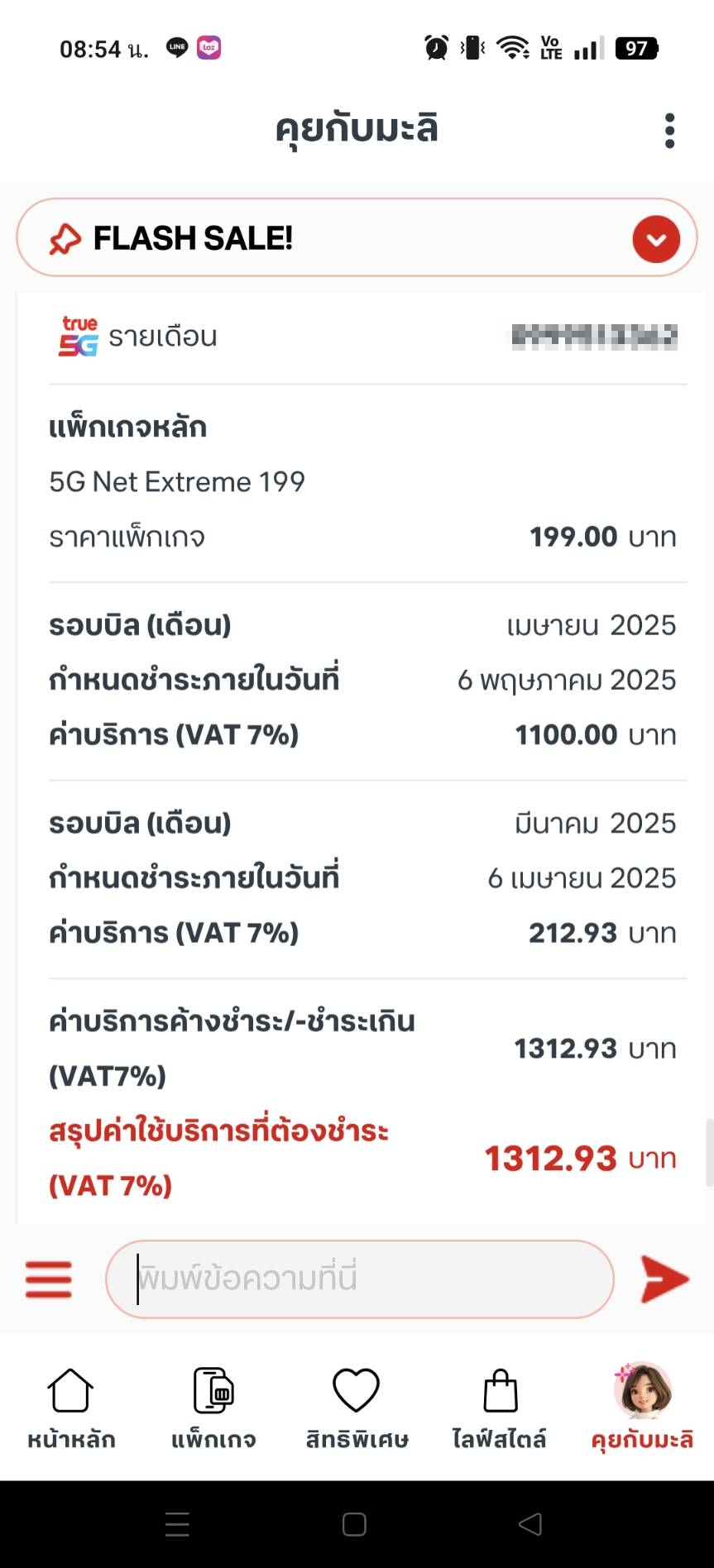Screen dimensions: 714x1568
Task: Open the three-dot overflow menu
Action: coord(669,131)
